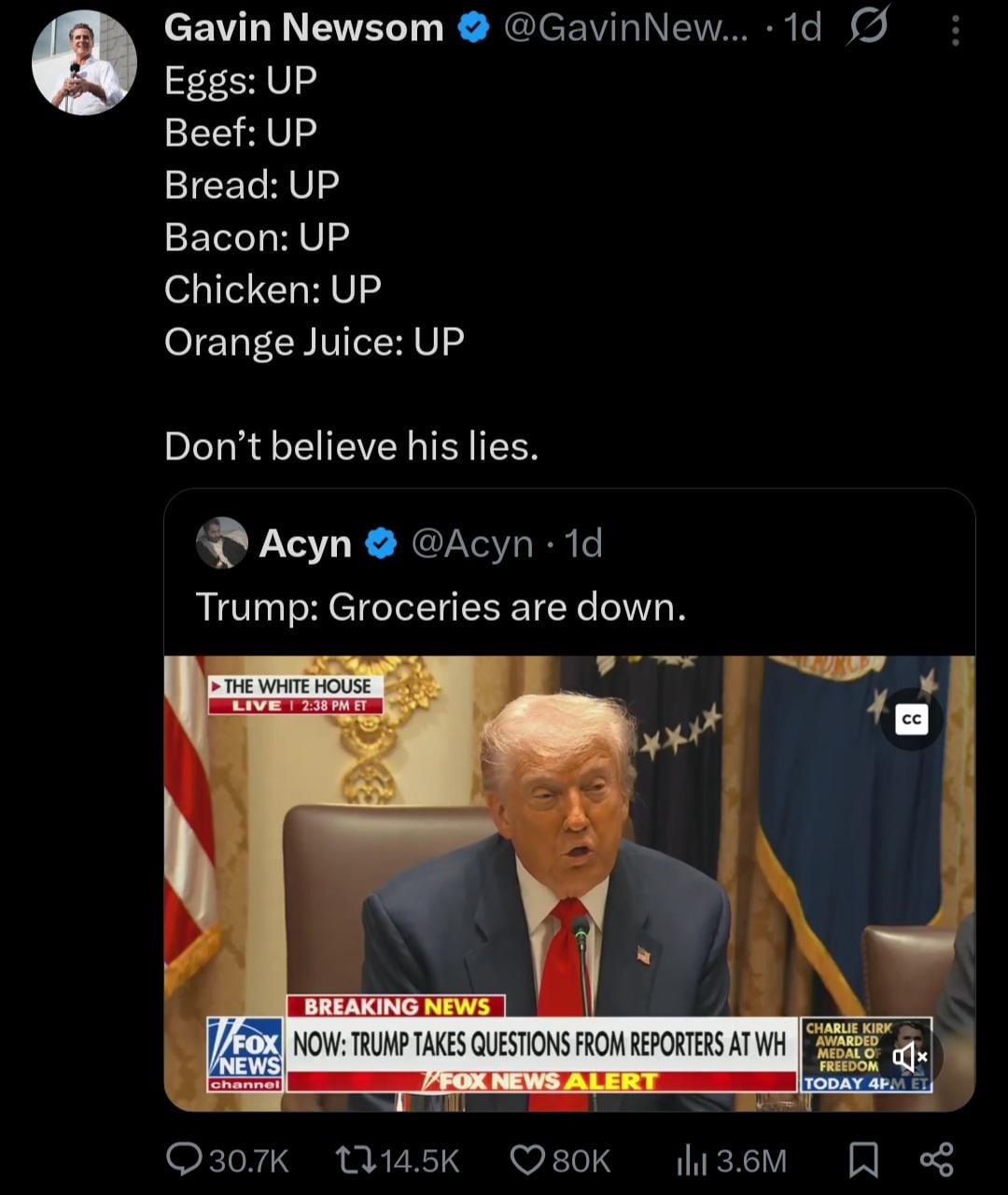This screenshot has height=1195, width=1008.
Task: Open Gavin Newsom's display name link
Action: (303, 28)
